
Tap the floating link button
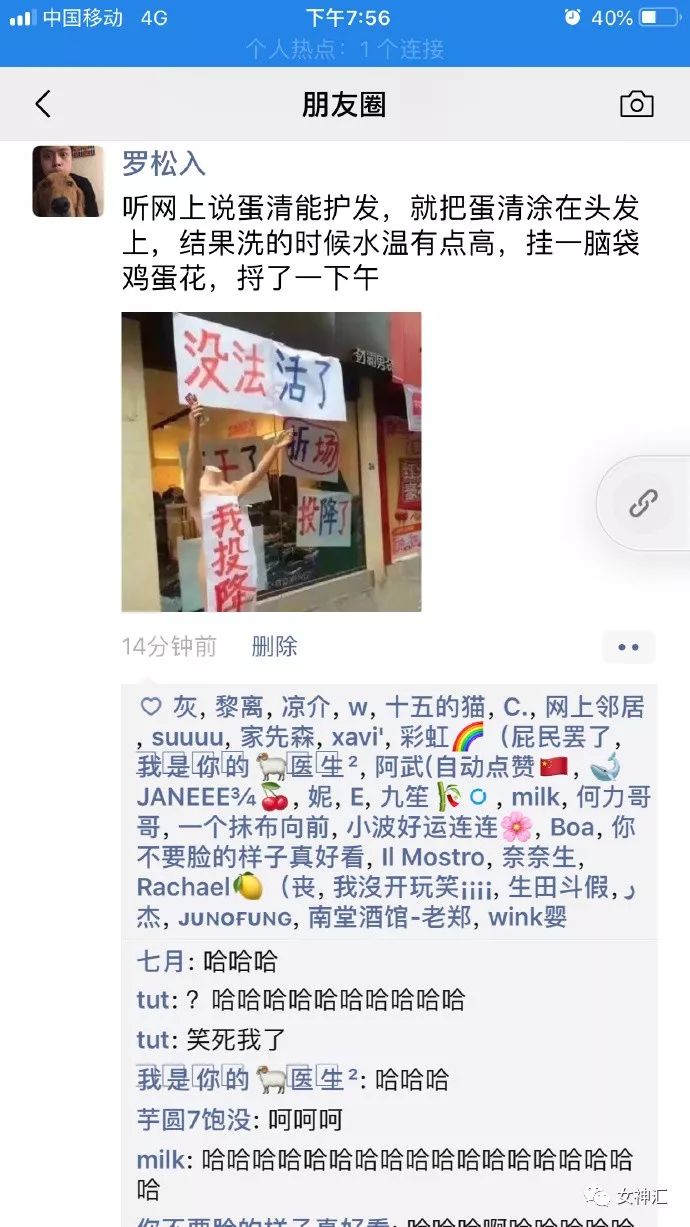[x=643, y=503]
